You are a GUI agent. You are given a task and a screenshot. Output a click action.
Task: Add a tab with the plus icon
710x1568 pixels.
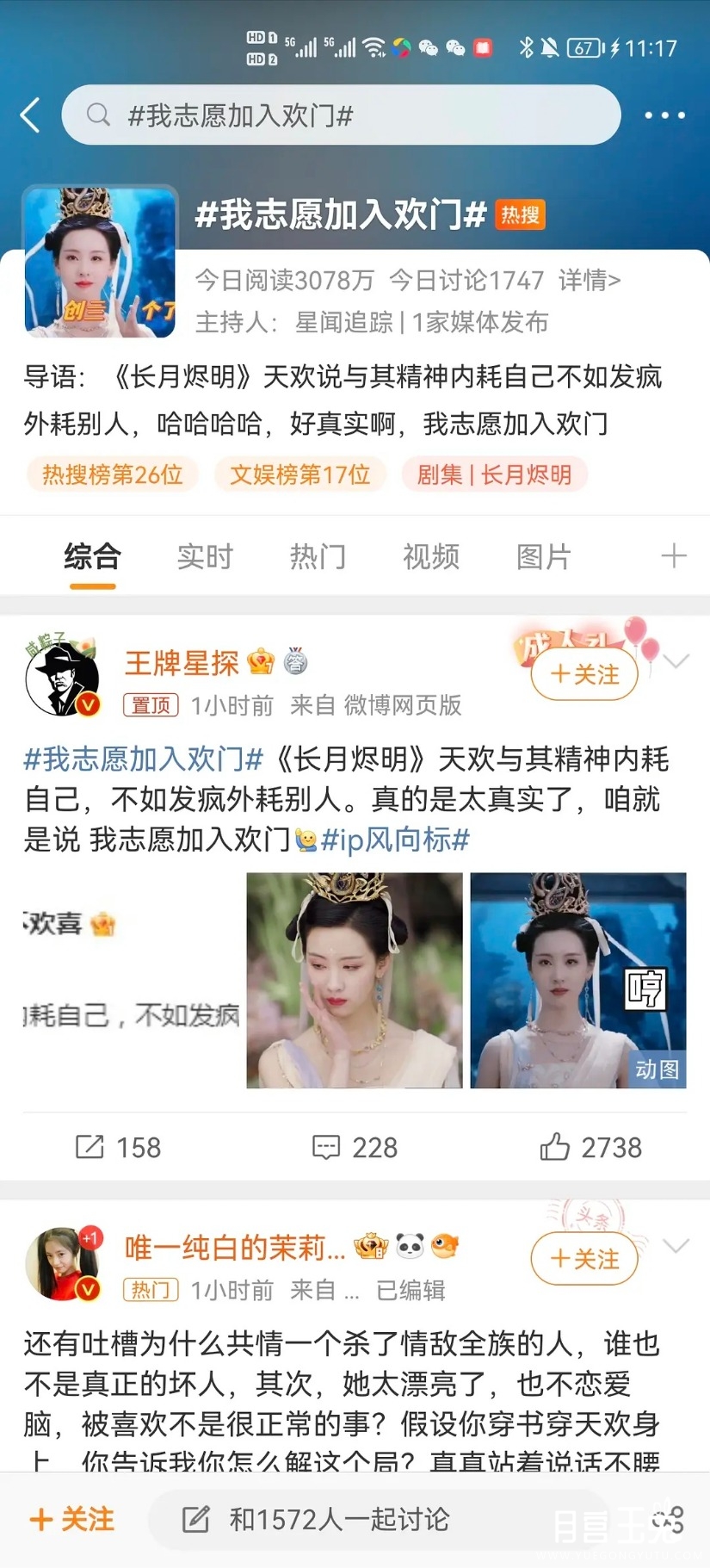[674, 556]
